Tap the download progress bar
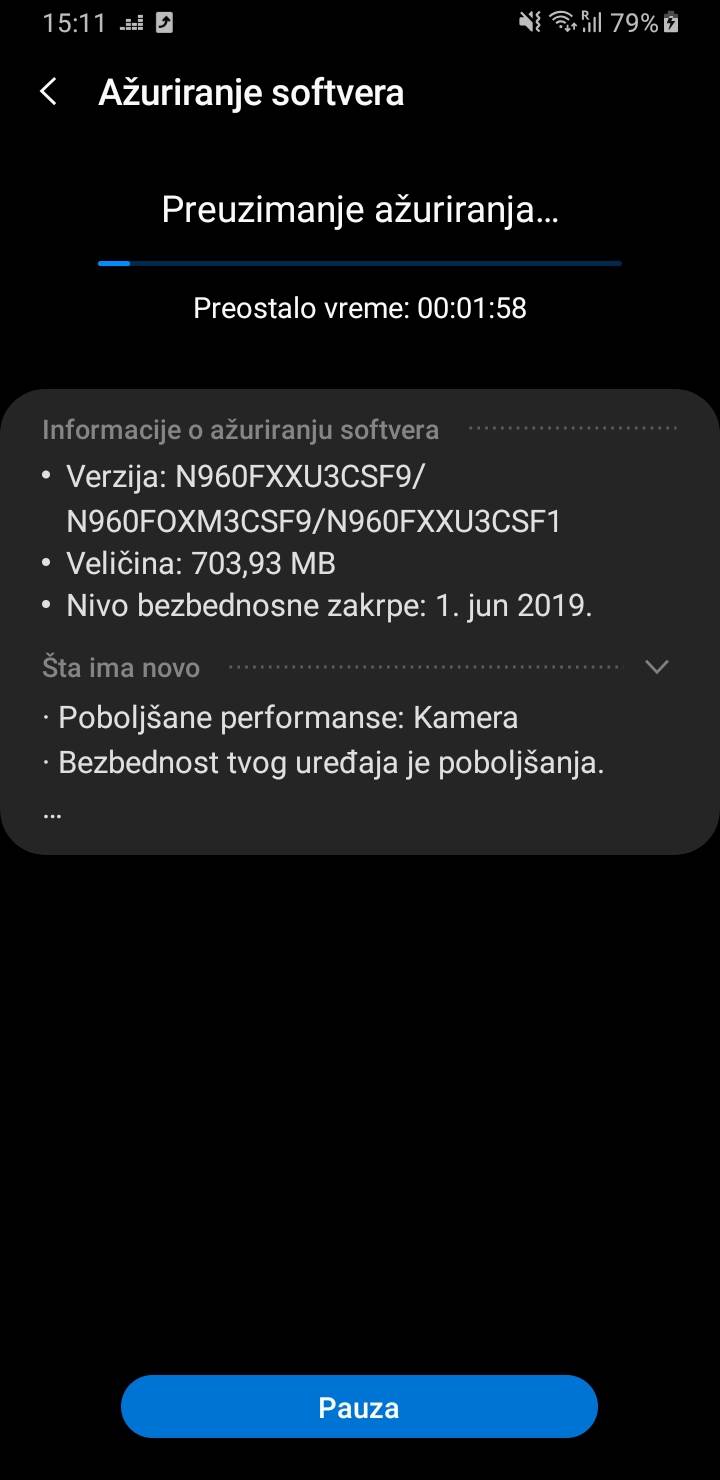This screenshot has width=720, height=1480. (360, 263)
